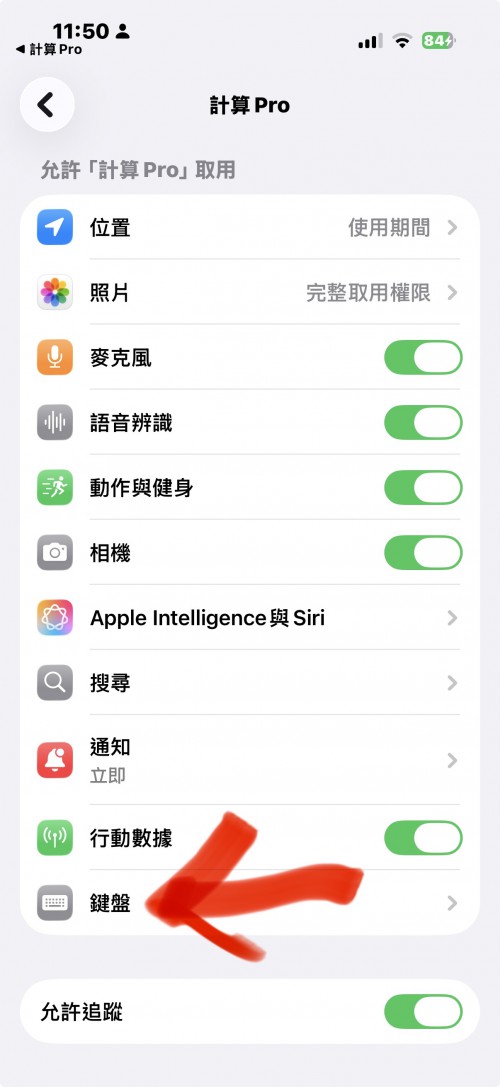
Task: Go back using the back arrow
Action: coord(47,105)
